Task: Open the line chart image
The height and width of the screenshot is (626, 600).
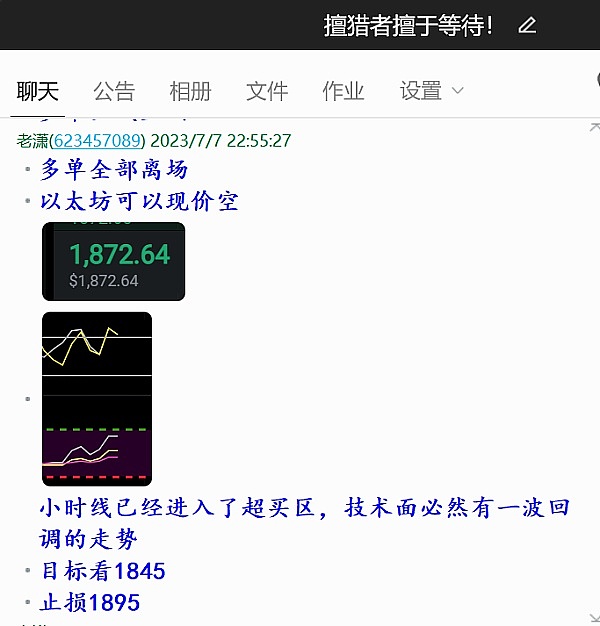Action: tap(97, 398)
